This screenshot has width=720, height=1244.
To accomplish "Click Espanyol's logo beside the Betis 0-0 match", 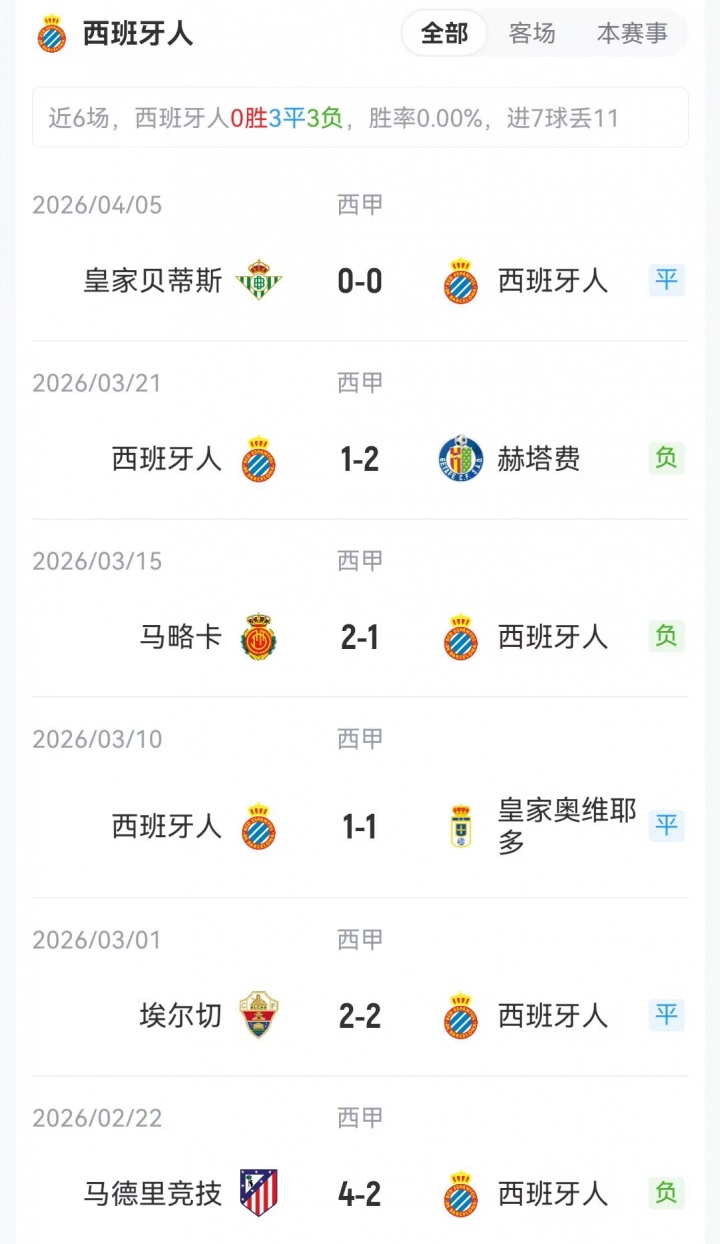I will [x=459, y=281].
